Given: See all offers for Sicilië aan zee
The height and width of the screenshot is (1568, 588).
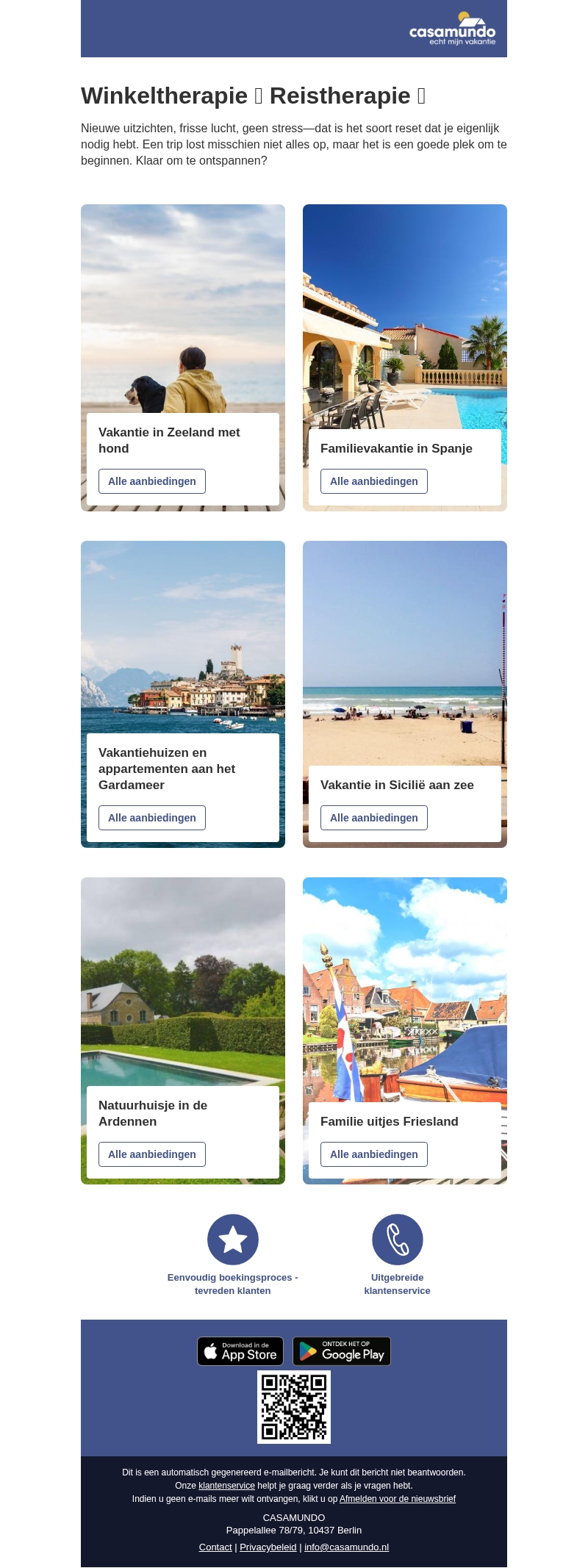Looking at the screenshot, I should point(374,818).
